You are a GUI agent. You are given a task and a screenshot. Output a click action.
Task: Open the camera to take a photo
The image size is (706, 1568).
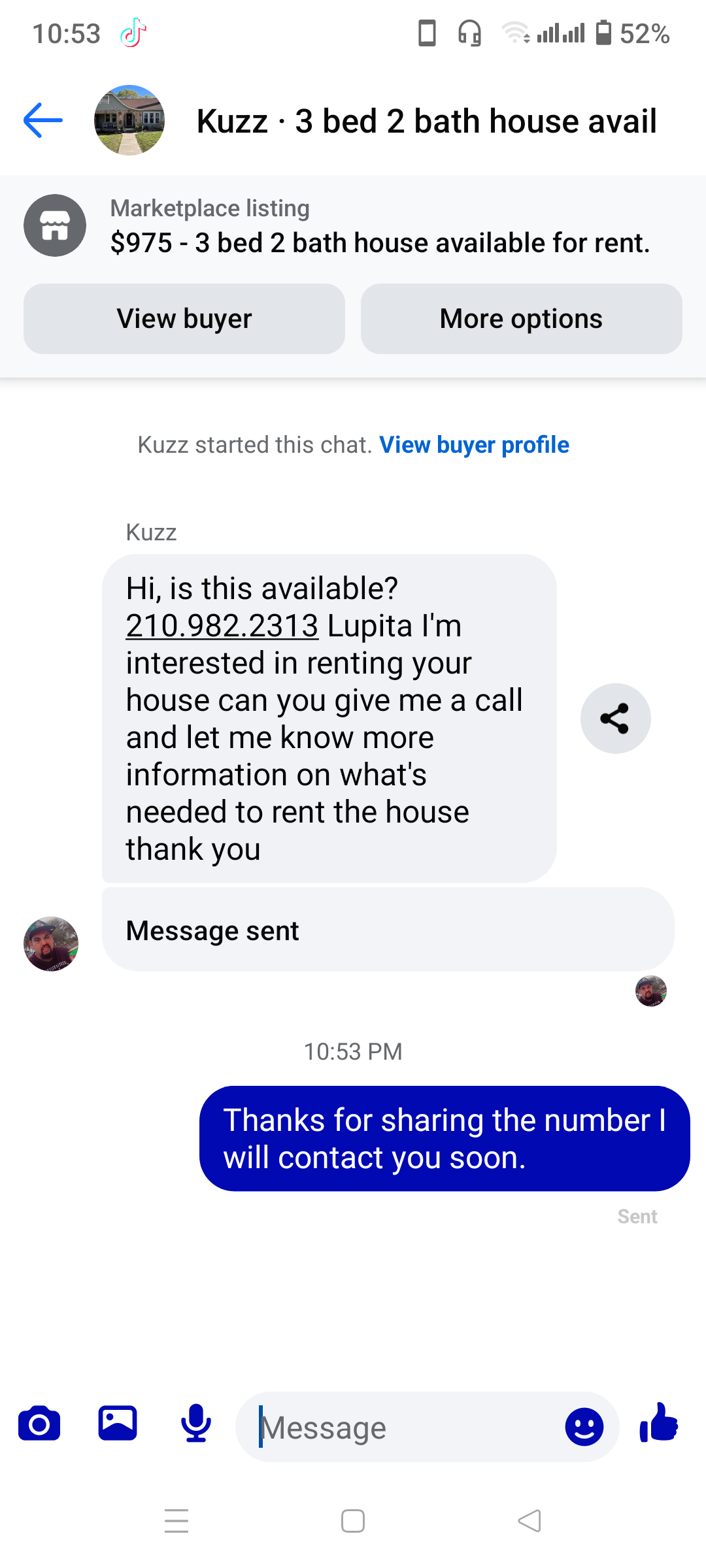(39, 1424)
